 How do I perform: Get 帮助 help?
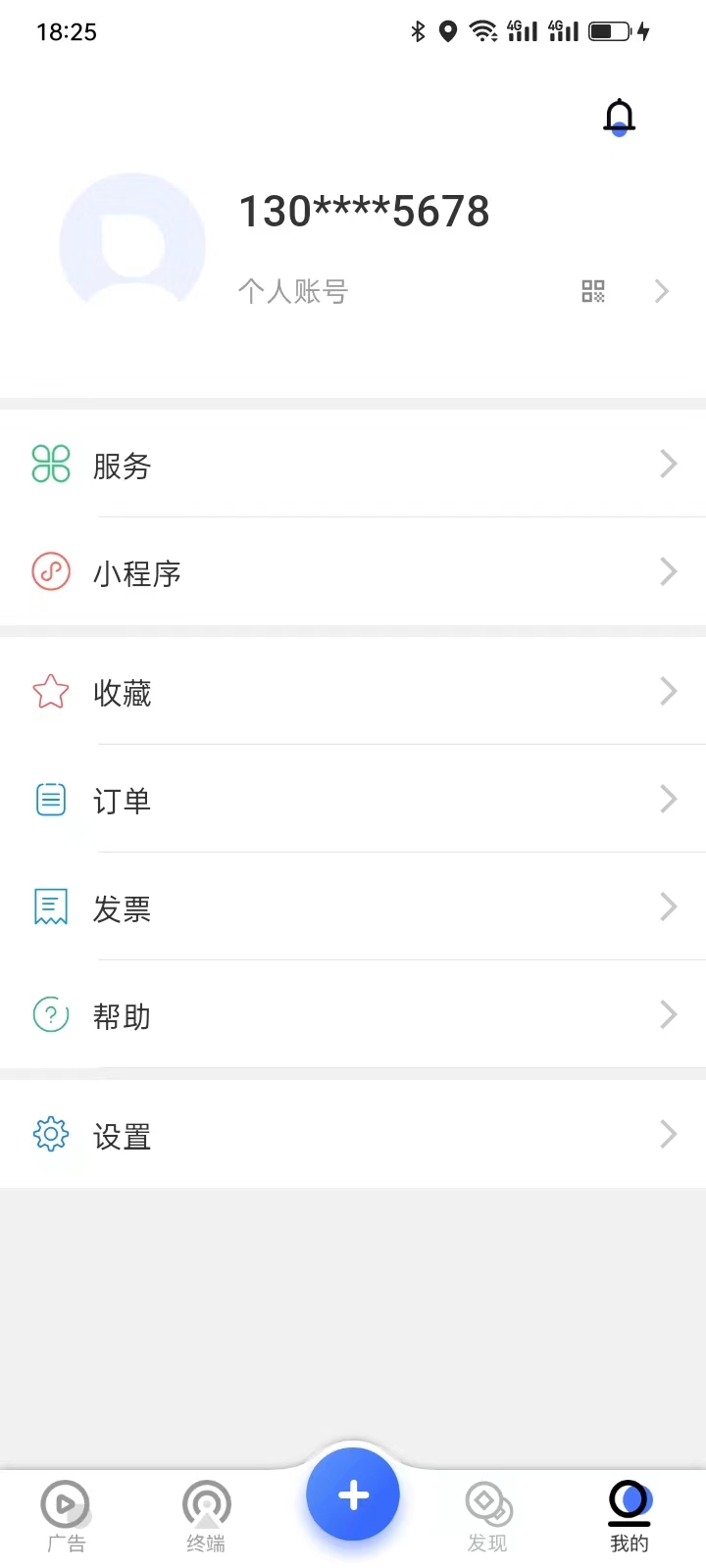tap(353, 1015)
